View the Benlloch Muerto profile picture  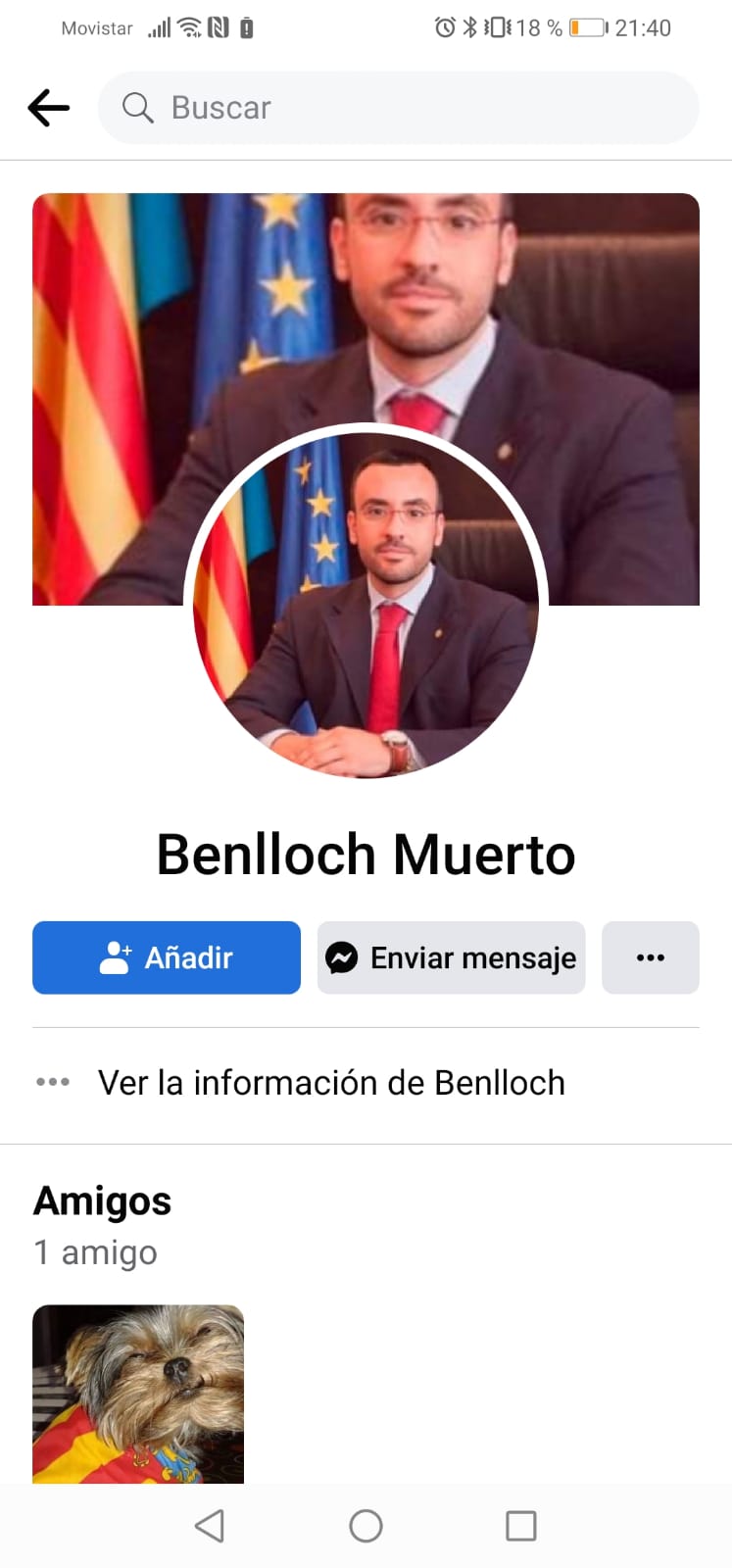tap(366, 605)
